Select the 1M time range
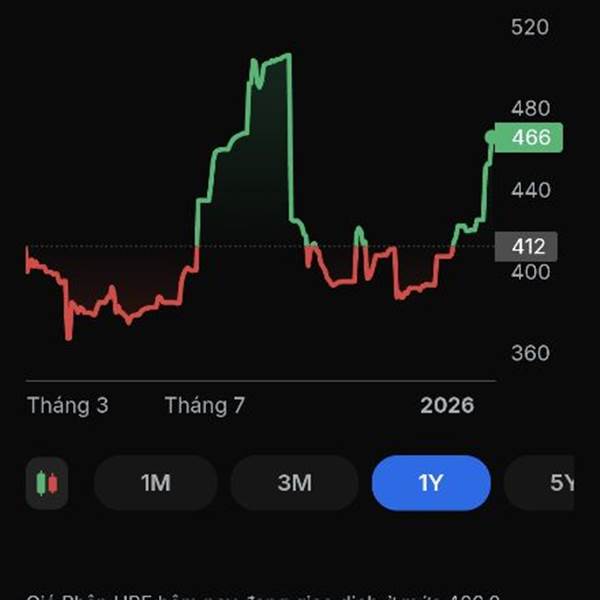600x600 pixels. pos(156,483)
